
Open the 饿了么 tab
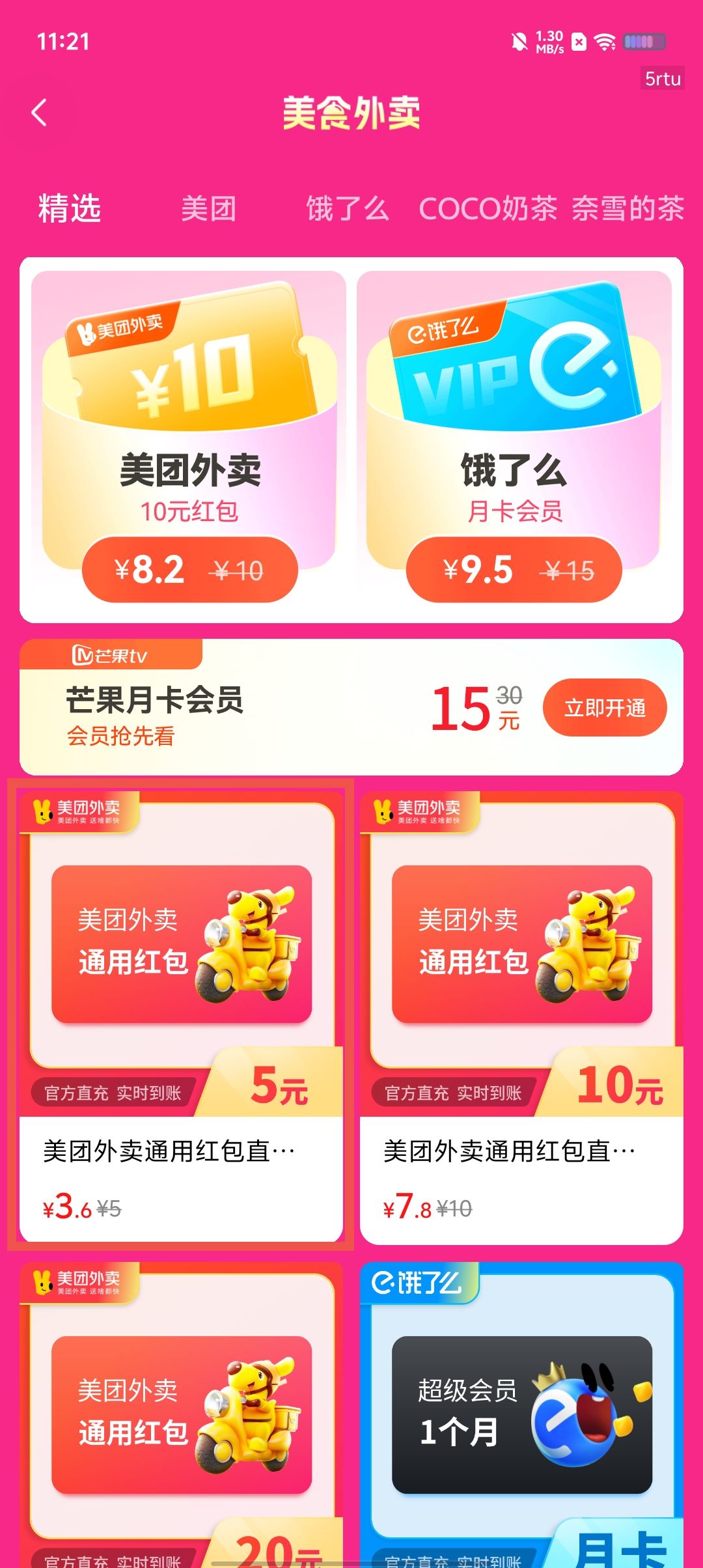[x=348, y=209]
